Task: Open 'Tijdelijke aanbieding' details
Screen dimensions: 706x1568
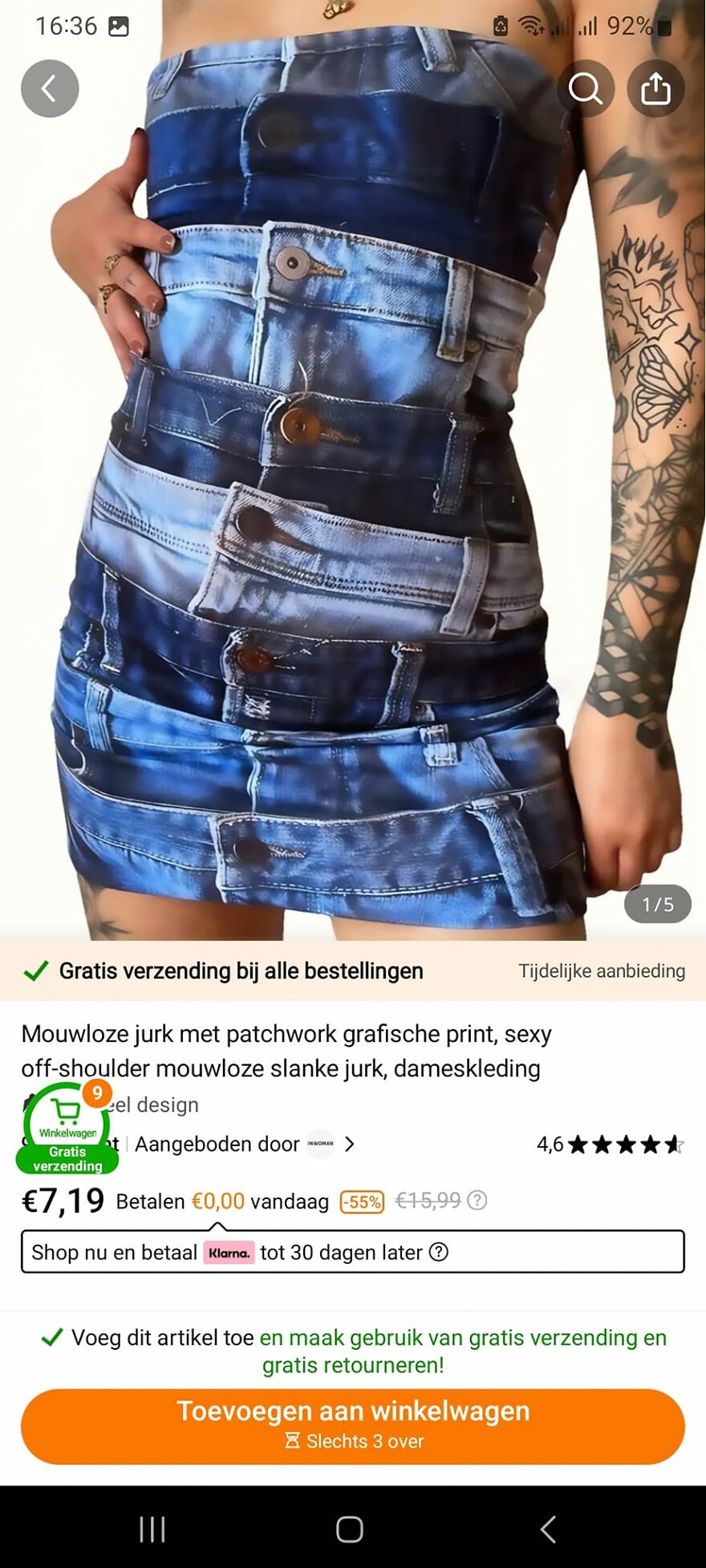Action: coord(602,971)
